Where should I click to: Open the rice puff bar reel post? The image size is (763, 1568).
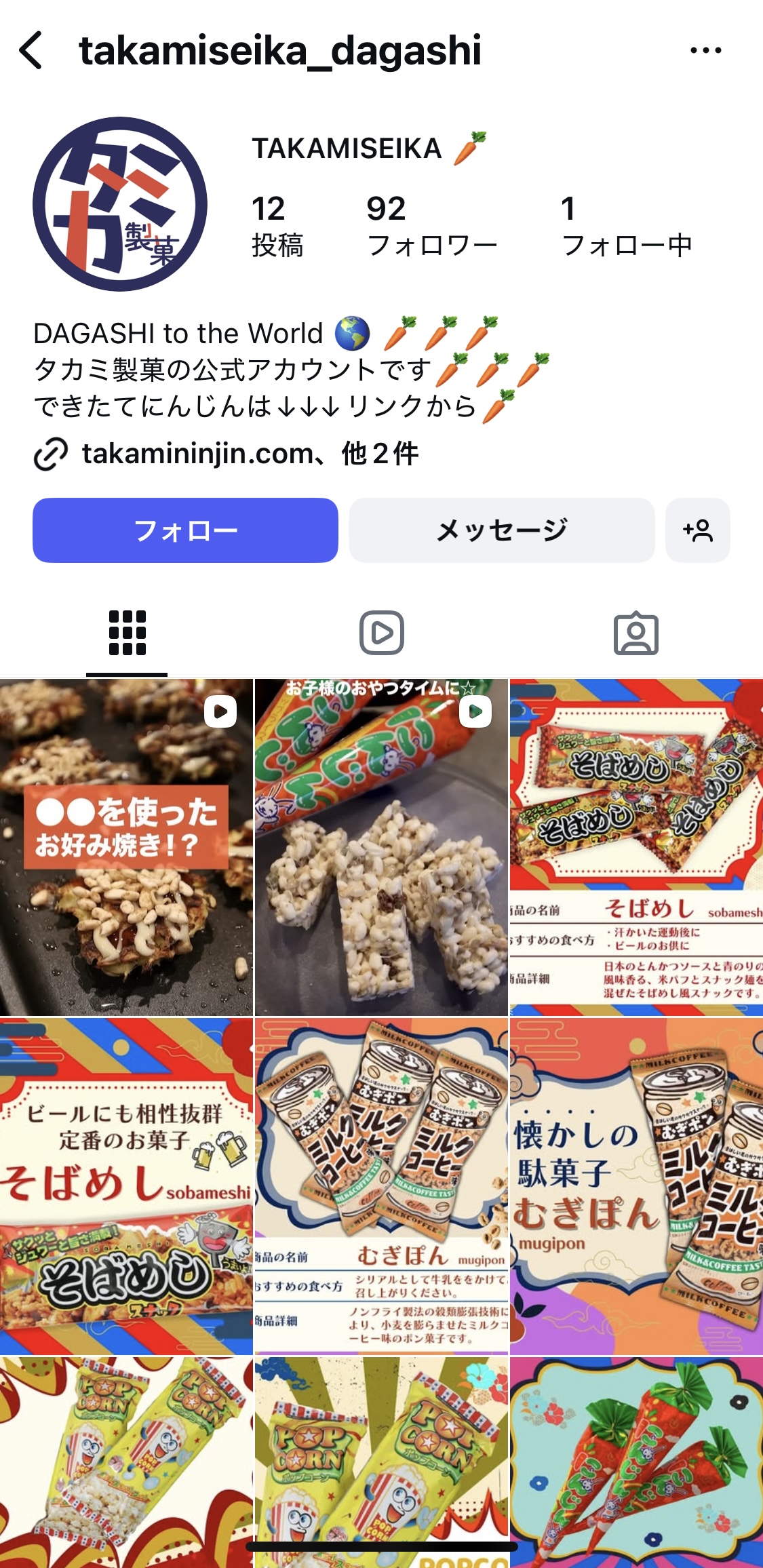pos(381,847)
